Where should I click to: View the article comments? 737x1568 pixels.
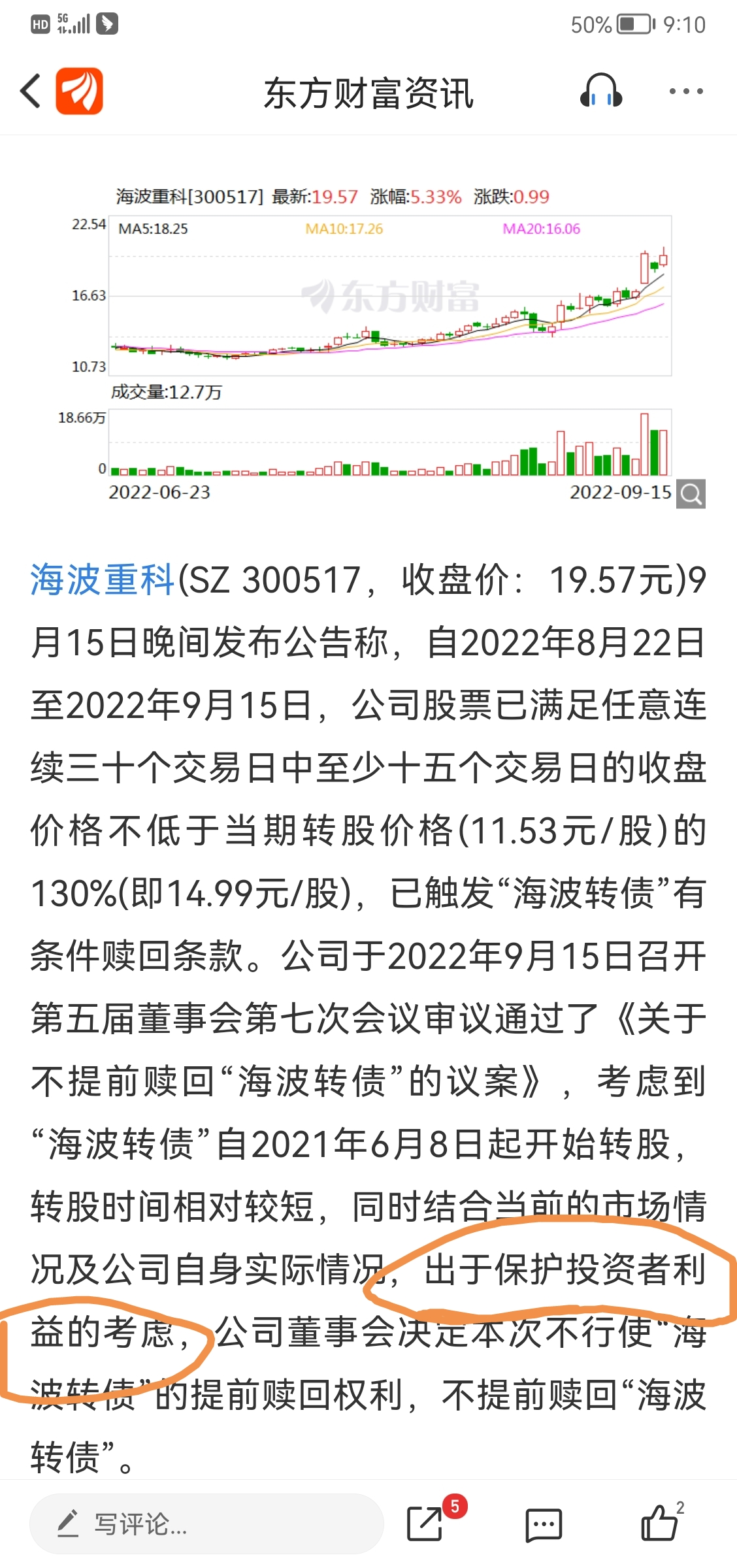point(544,1525)
